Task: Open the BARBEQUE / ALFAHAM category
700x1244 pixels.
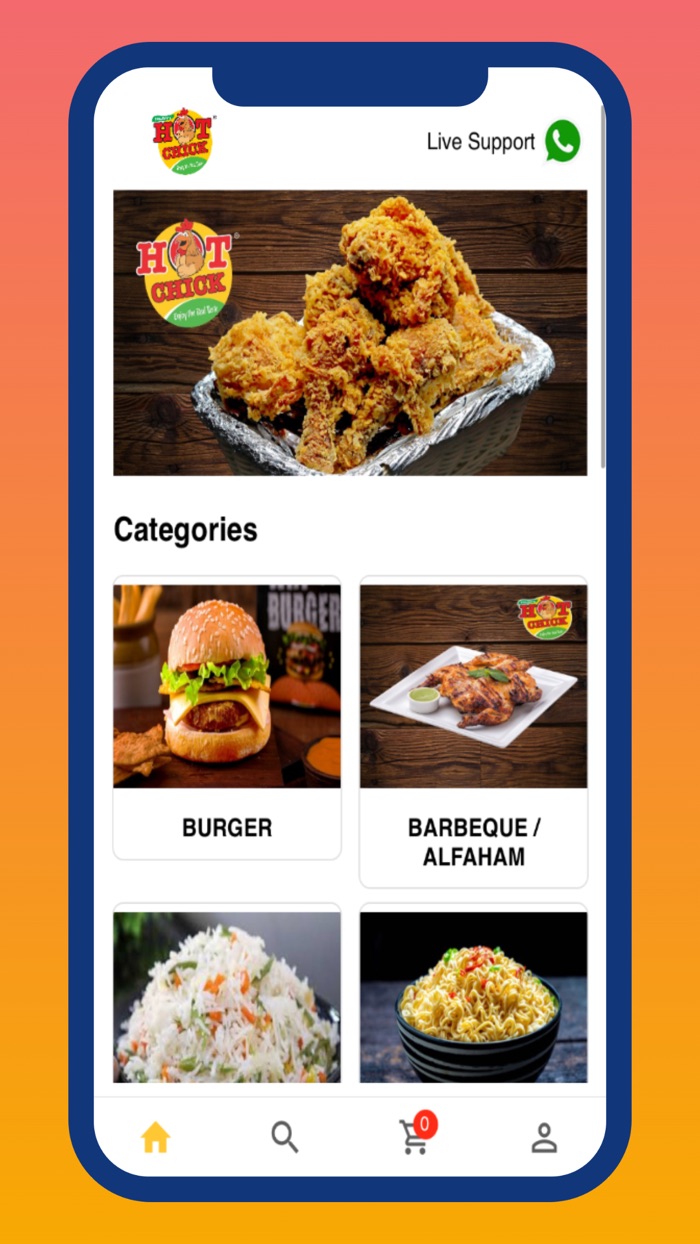Action: (x=473, y=731)
